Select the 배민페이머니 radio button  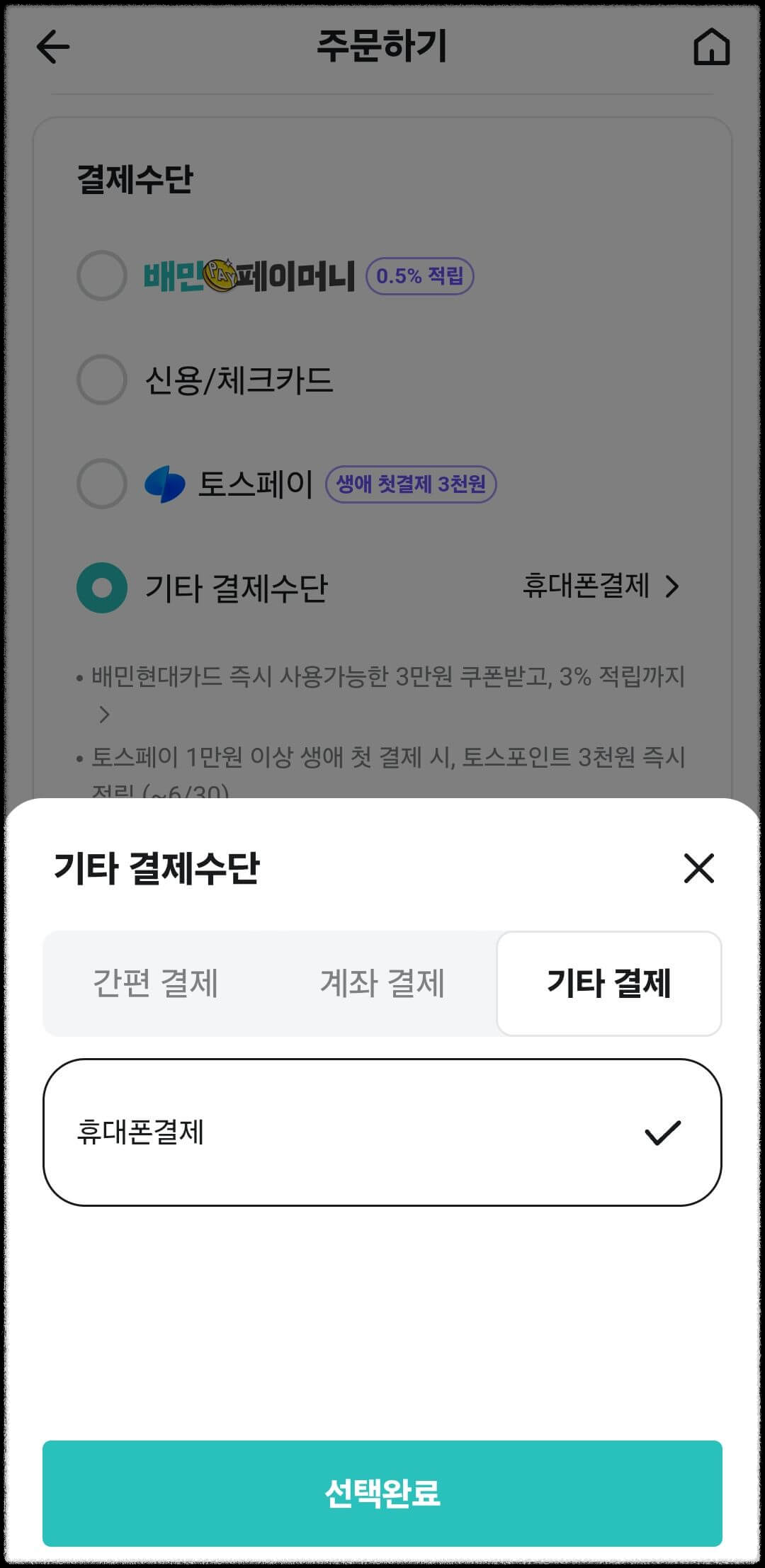tap(101, 277)
